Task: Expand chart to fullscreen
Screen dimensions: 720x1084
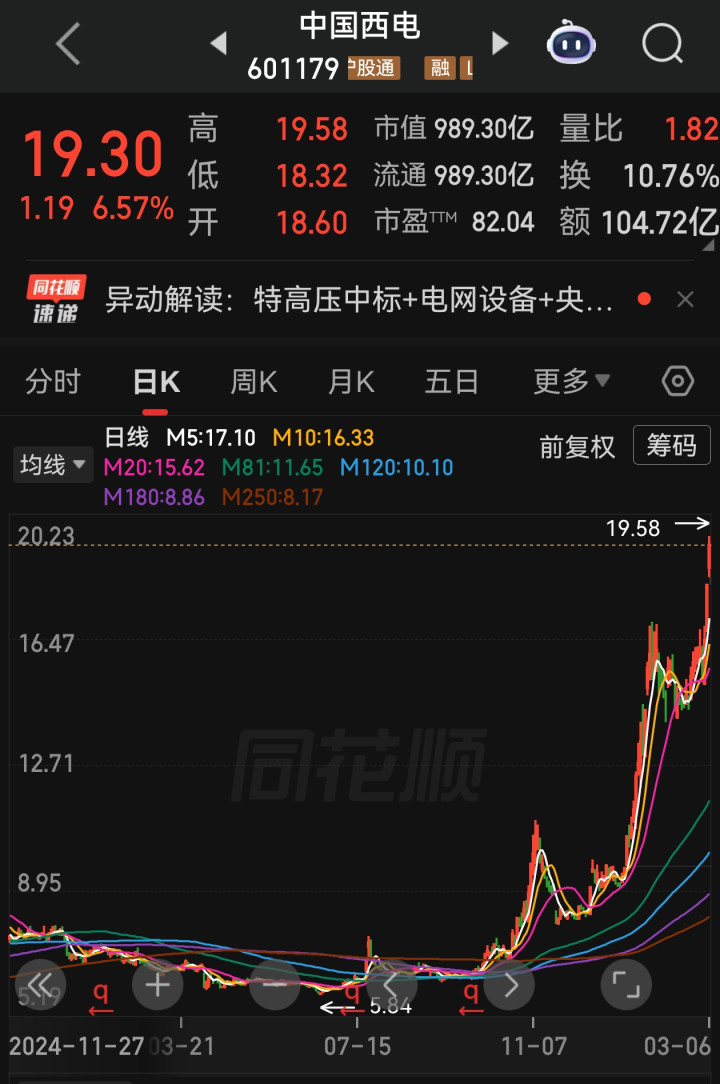Action: pos(626,985)
